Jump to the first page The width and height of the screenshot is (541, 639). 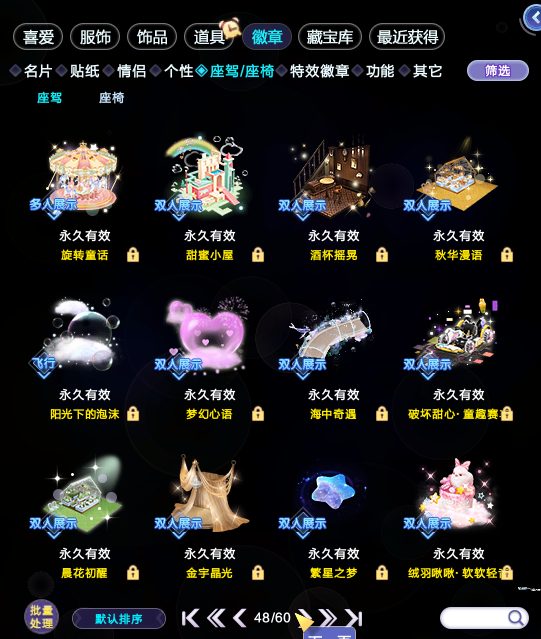190,618
